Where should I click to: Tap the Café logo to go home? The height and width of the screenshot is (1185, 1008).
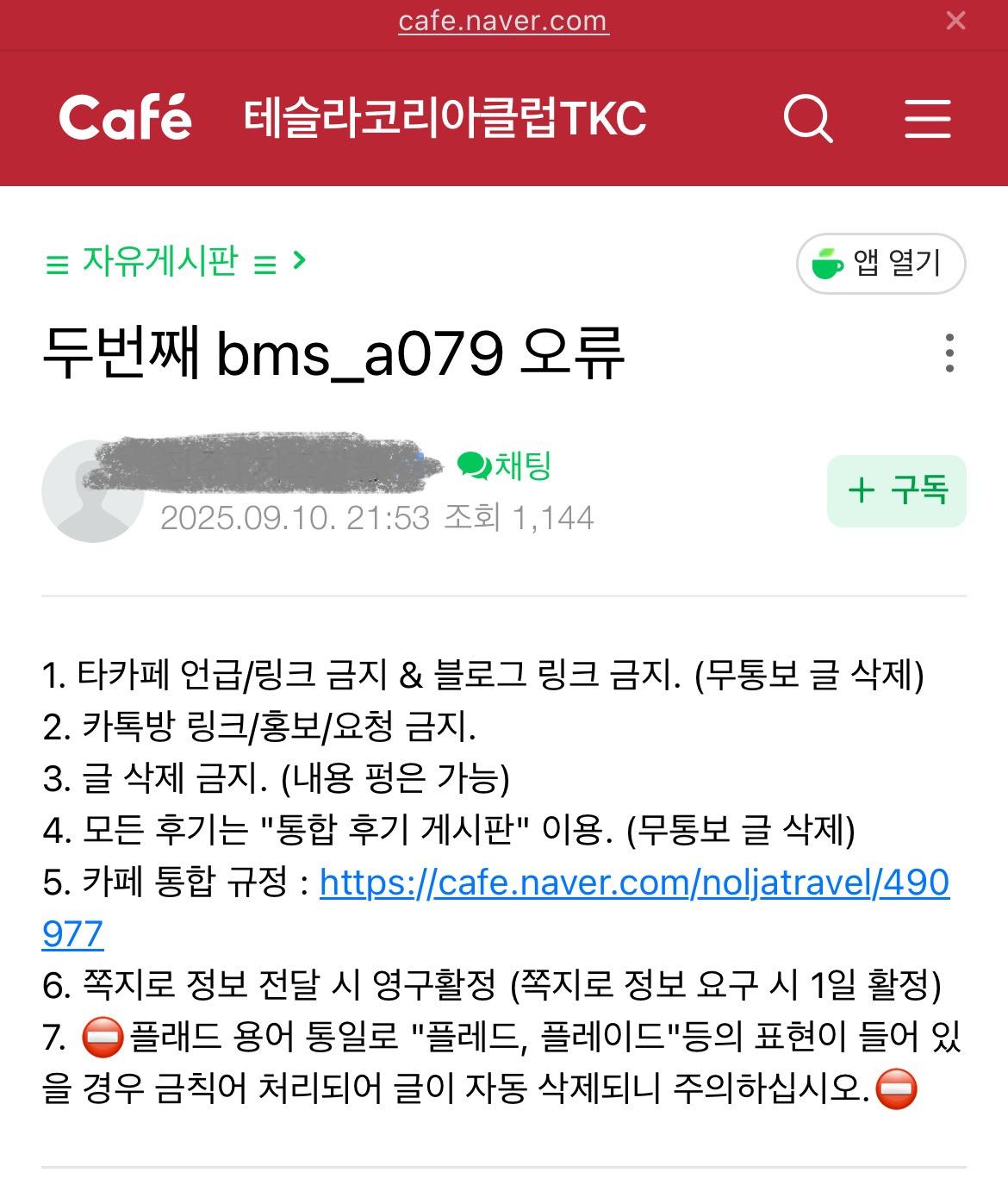point(125,117)
